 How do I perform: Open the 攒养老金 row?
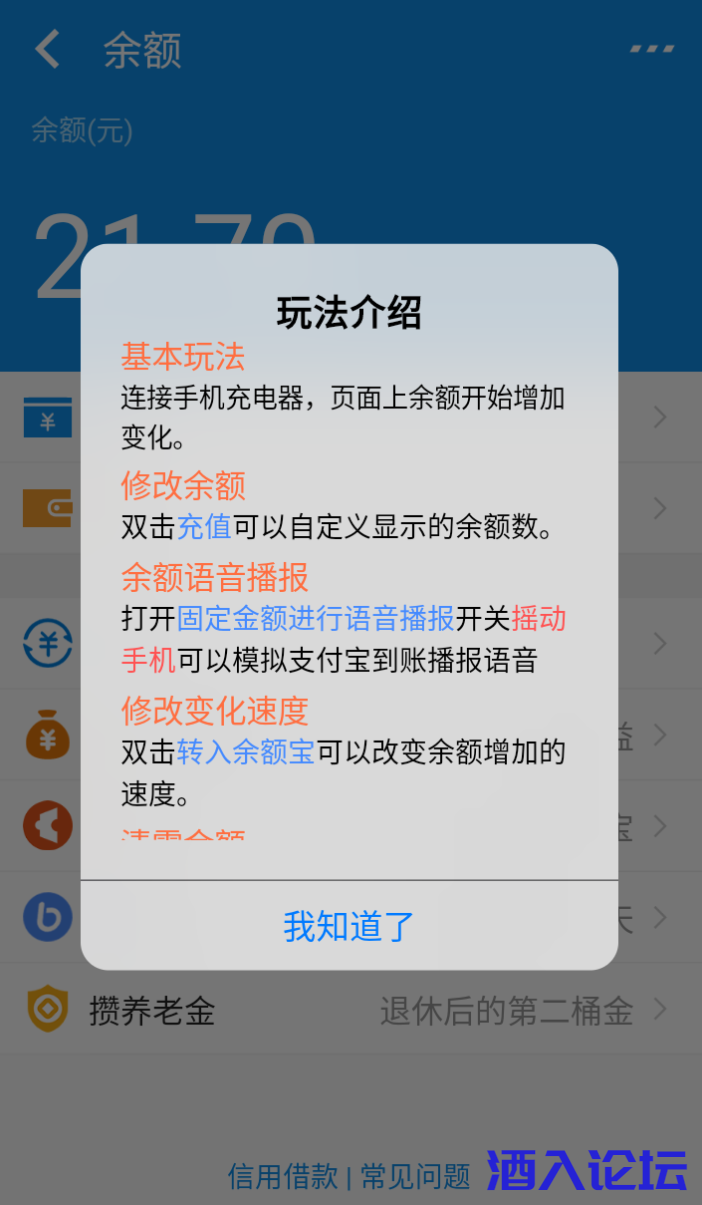(350, 1011)
